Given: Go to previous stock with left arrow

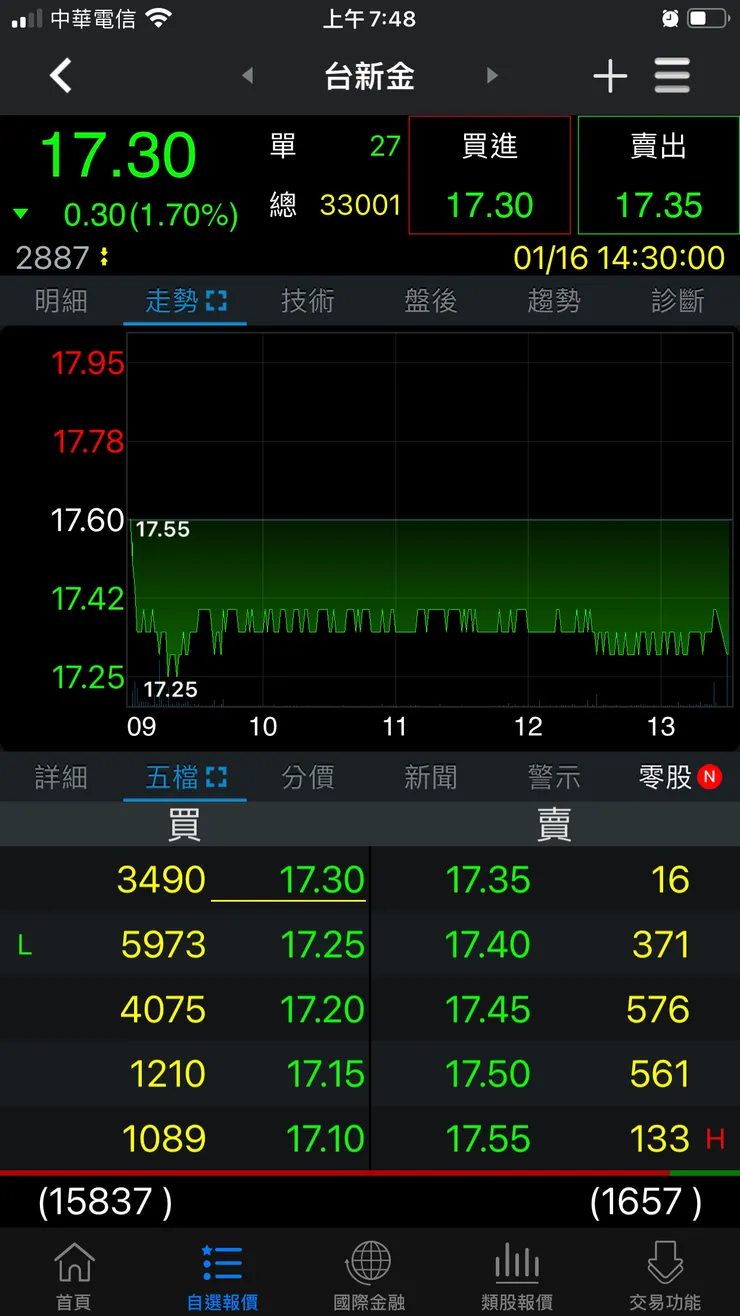Looking at the screenshot, I should [246, 75].
